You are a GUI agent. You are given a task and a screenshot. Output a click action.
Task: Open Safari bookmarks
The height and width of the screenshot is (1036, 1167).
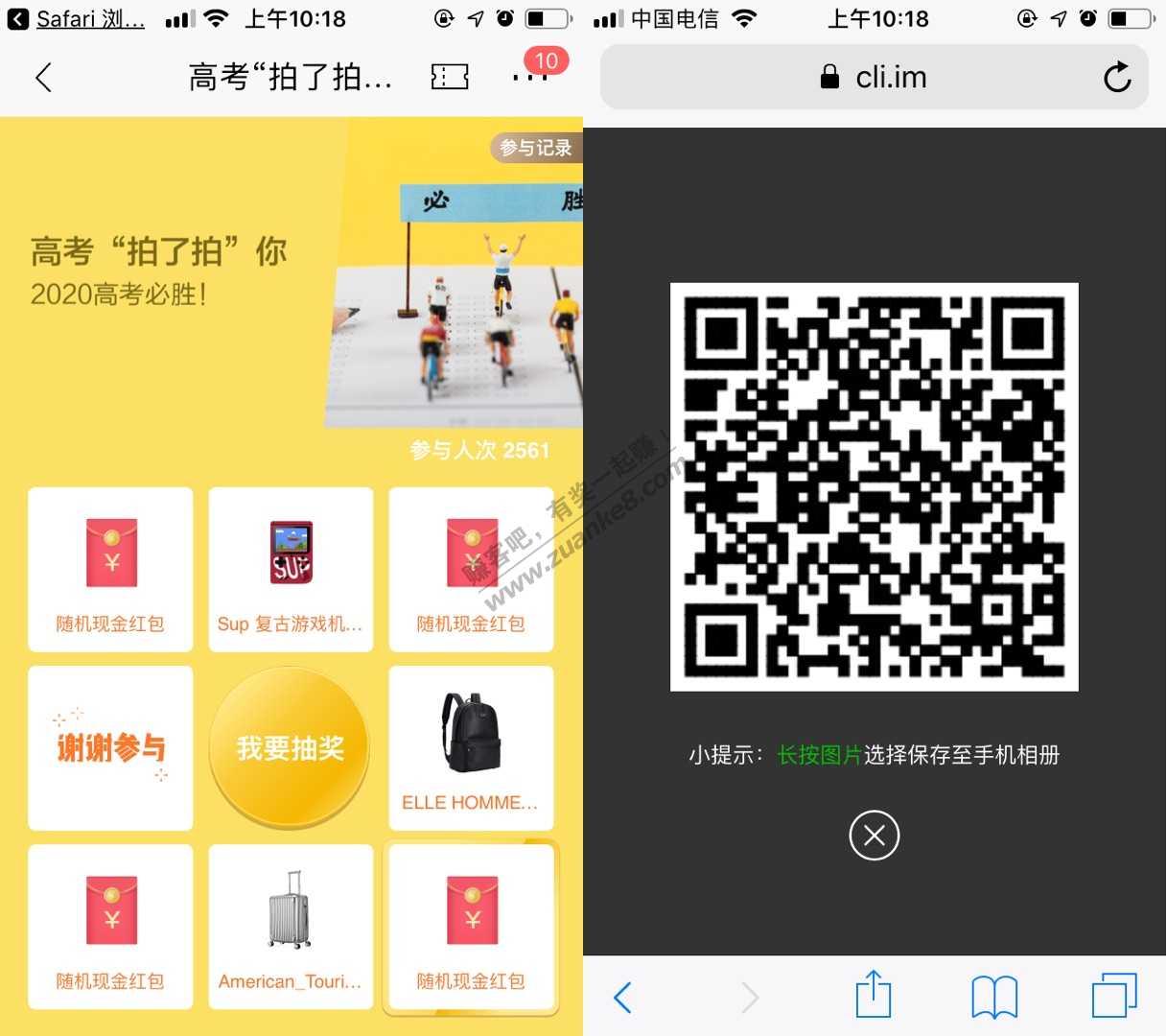(x=994, y=997)
